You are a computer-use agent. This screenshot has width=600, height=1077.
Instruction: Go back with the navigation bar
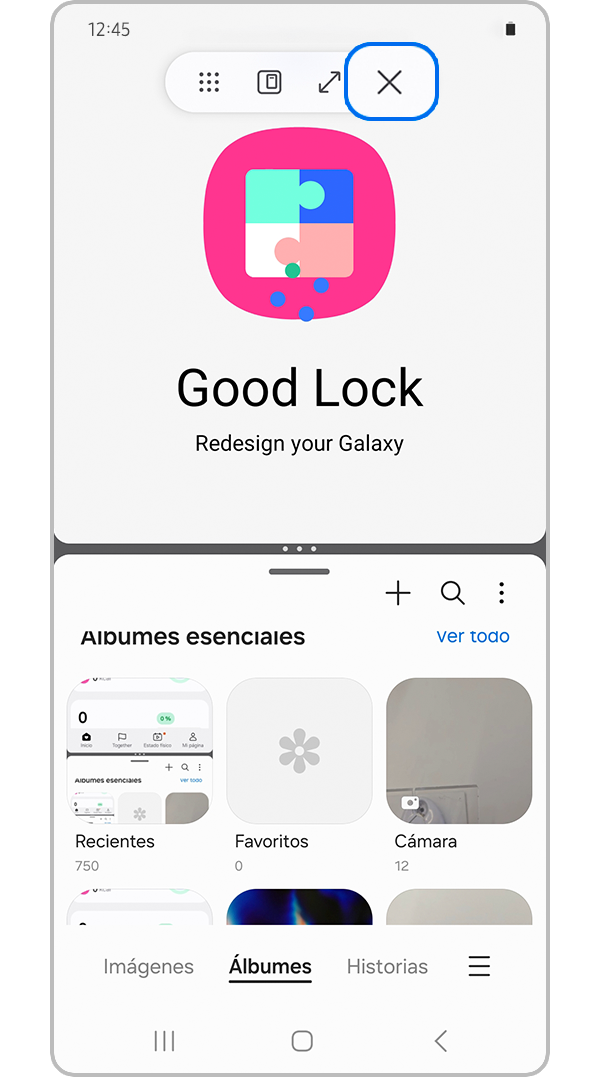pos(440,1041)
